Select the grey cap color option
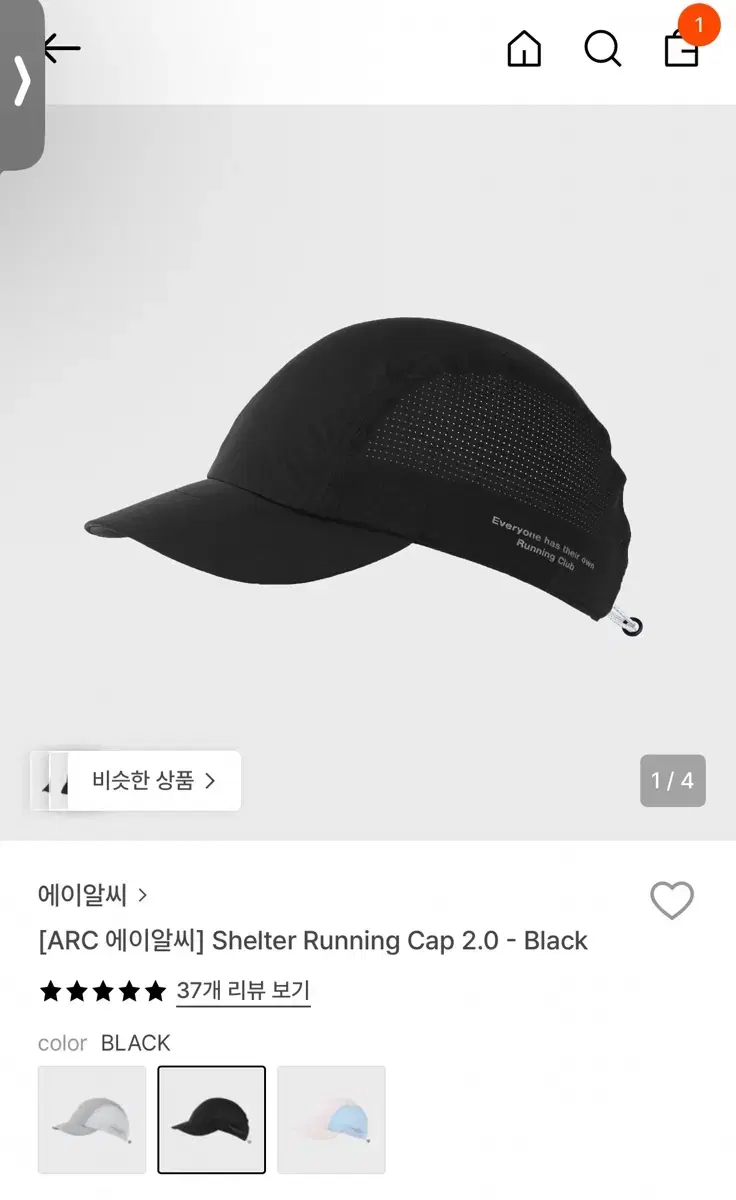736x1200 pixels. click(x=92, y=1119)
